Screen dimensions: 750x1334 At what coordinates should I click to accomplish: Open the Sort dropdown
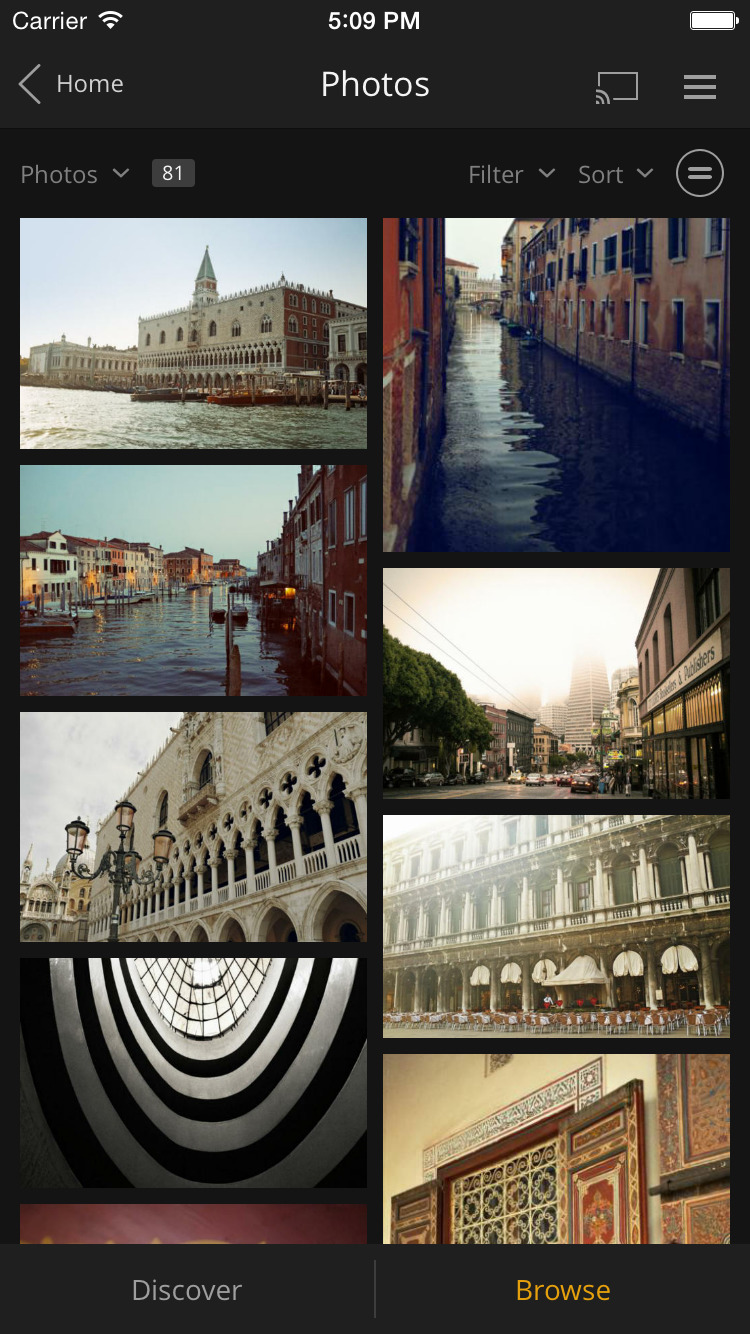pyautogui.click(x=615, y=174)
